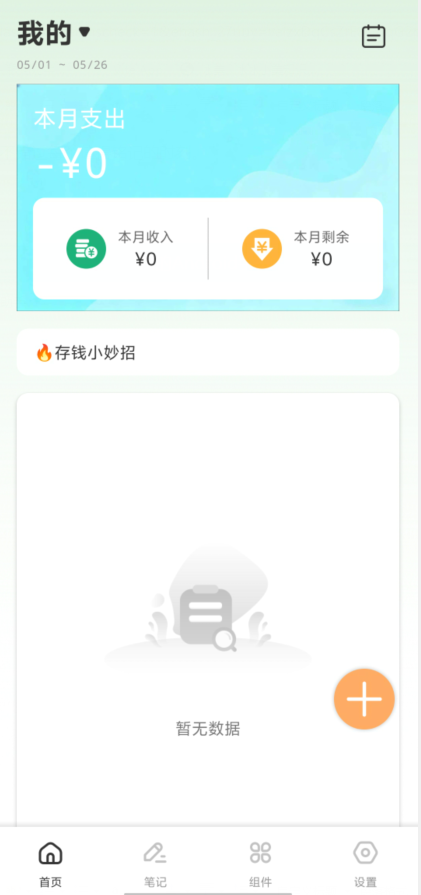The height and width of the screenshot is (895, 421).
Task: Open the 本月支出 summary card
Action: 208,197
